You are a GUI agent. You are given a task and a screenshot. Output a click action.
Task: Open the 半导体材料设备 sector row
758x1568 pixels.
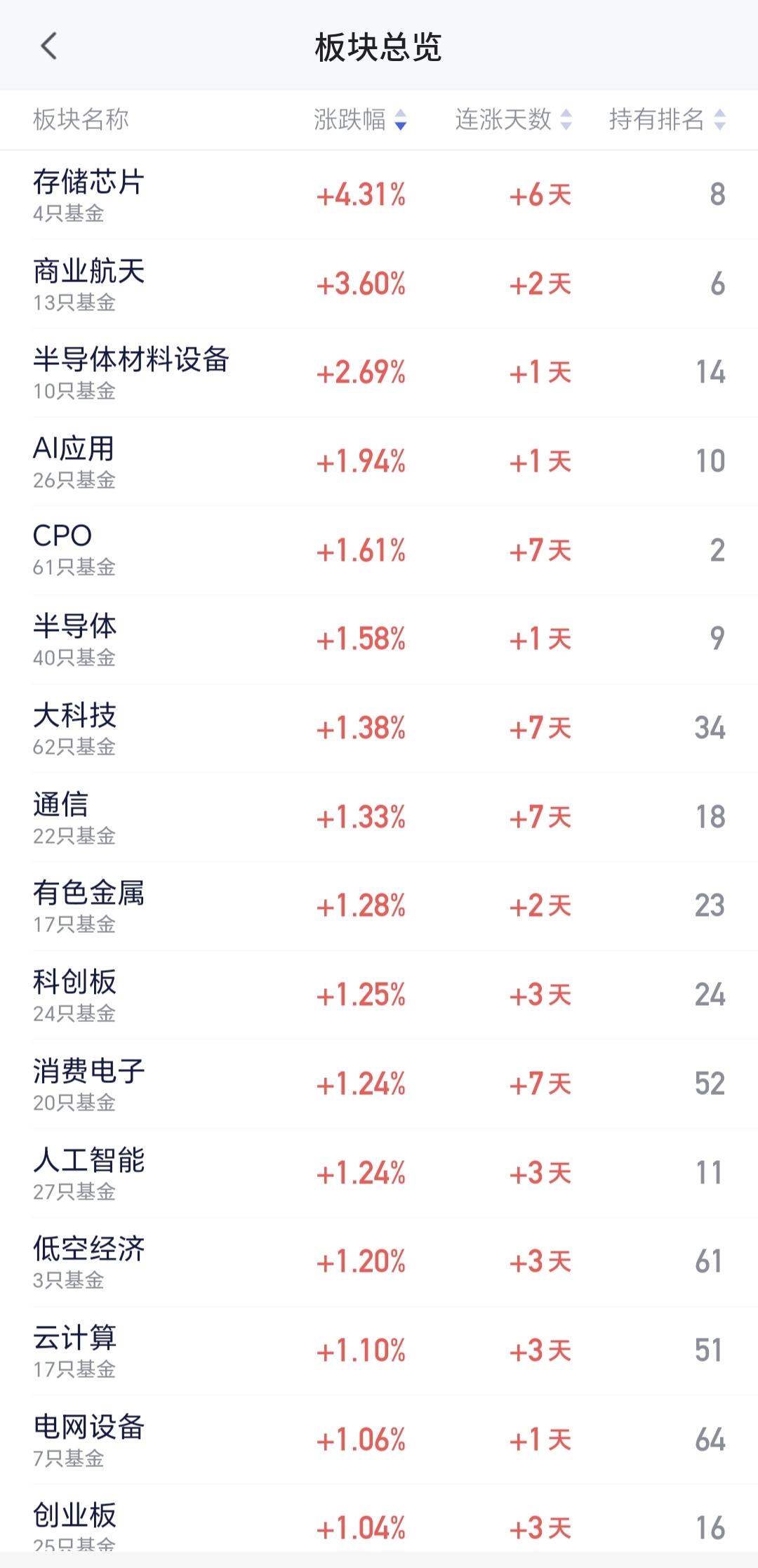(x=379, y=373)
